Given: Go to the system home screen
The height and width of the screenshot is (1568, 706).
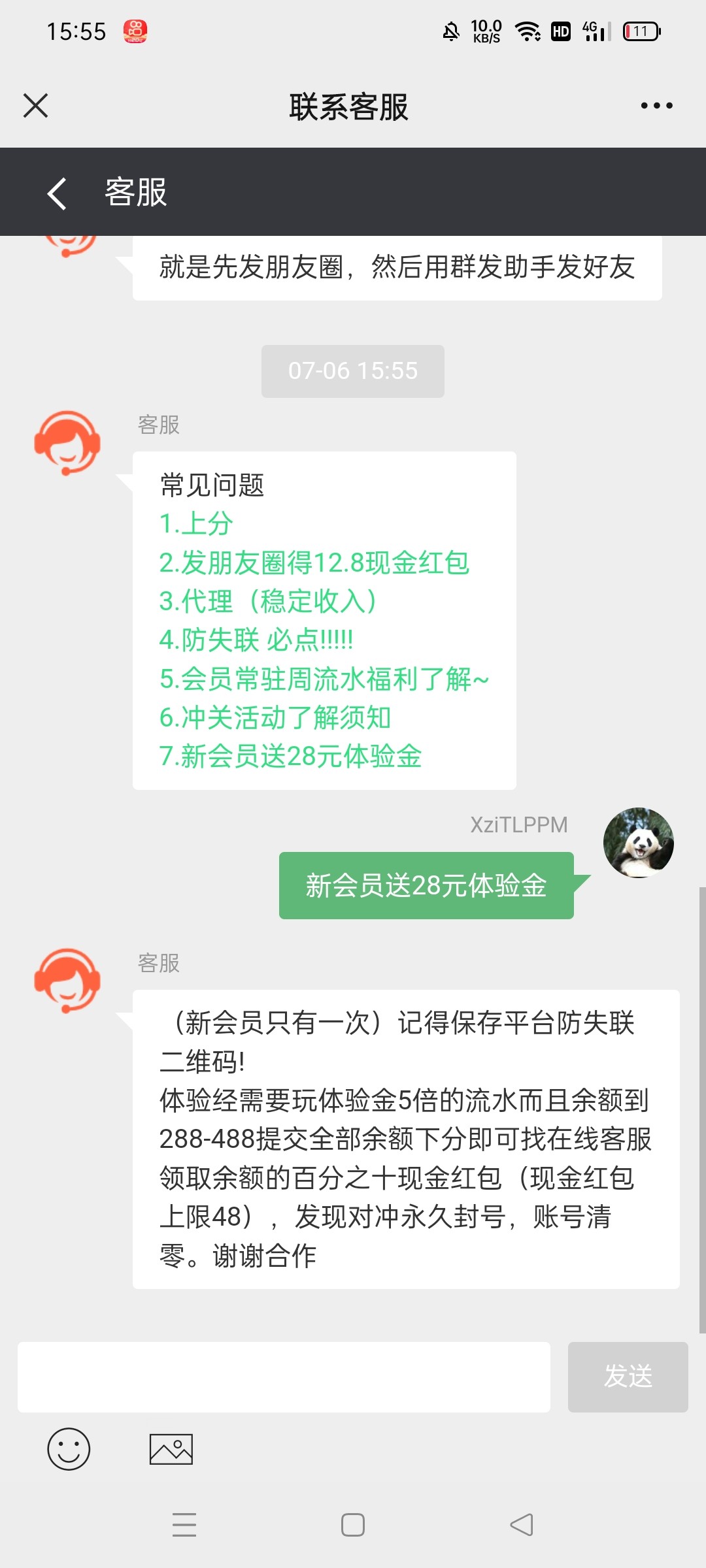Looking at the screenshot, I should tap(353, 1525).
